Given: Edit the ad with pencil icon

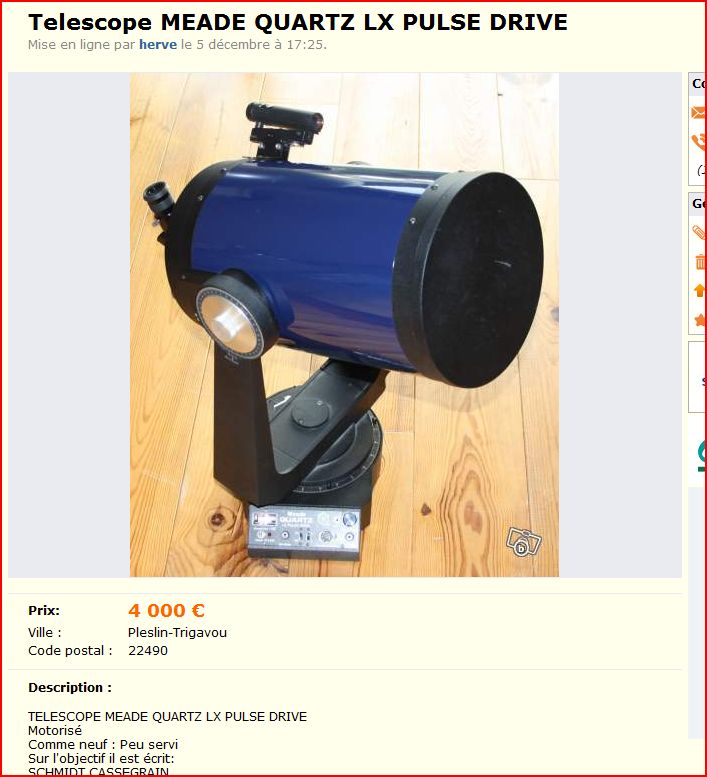Looking at the screenshot, I should coord(699,233).
